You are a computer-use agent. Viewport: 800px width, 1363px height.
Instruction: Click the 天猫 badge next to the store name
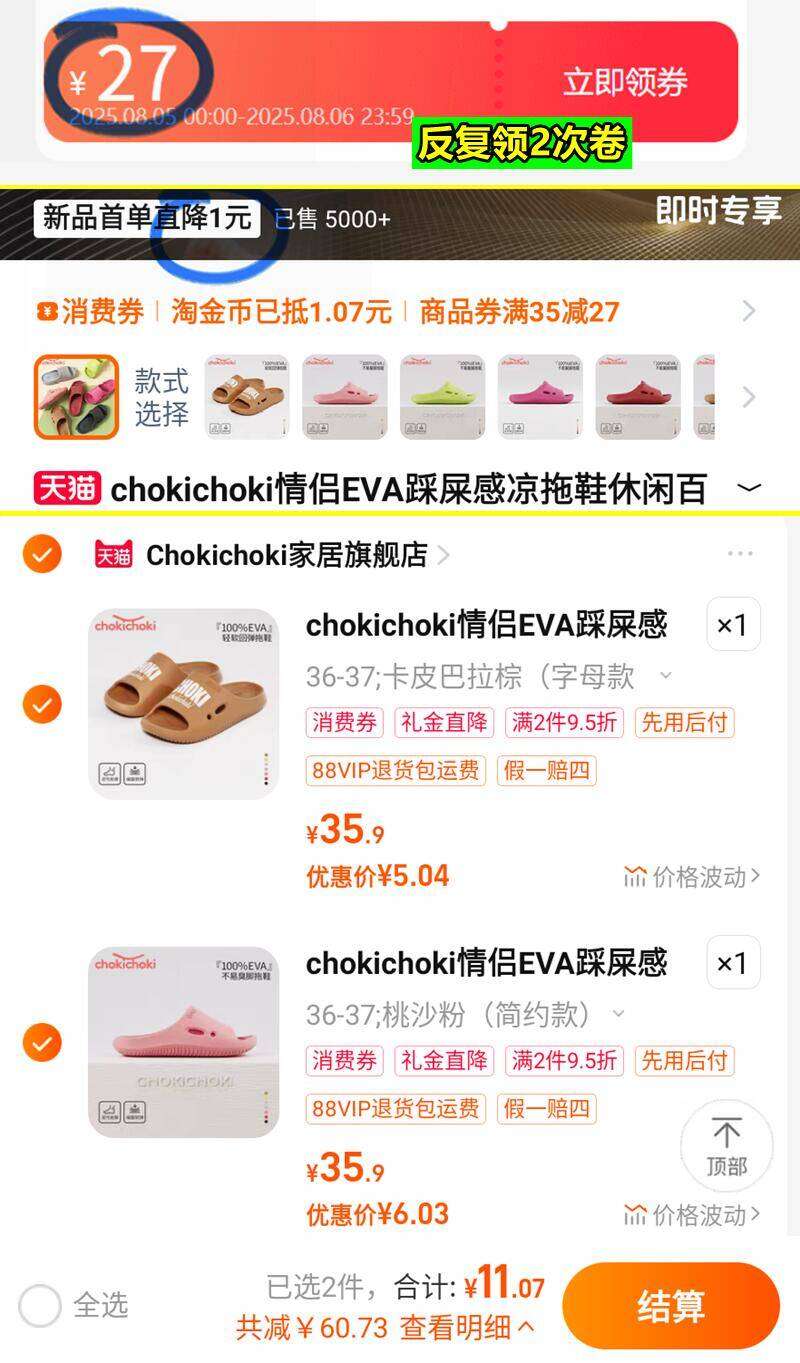tap(114, 555)
